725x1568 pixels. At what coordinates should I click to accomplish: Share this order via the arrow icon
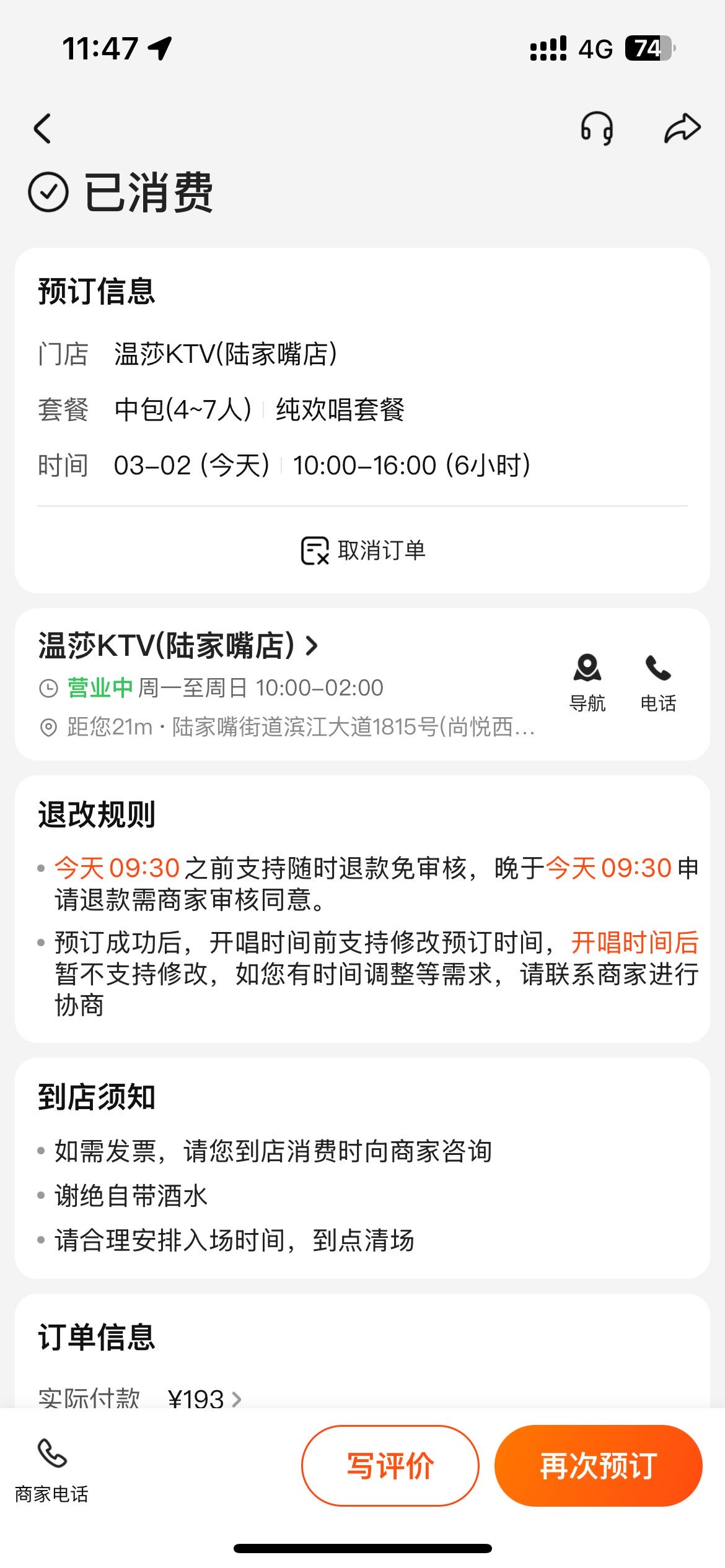click(682, 128)
